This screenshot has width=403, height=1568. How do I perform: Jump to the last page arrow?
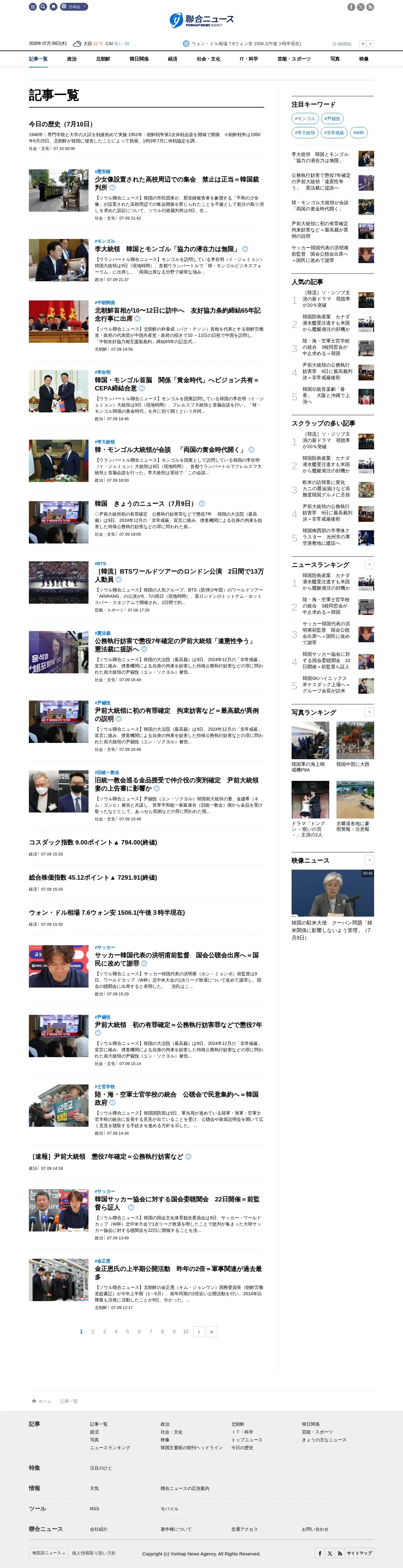point(212,1332)
